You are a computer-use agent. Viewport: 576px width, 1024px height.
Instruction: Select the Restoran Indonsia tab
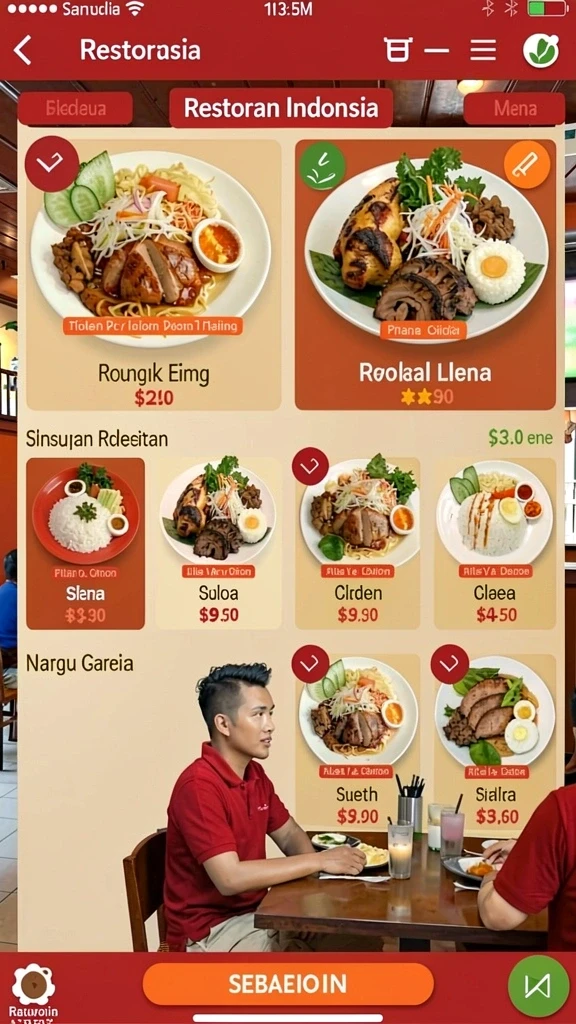[281, 108]
